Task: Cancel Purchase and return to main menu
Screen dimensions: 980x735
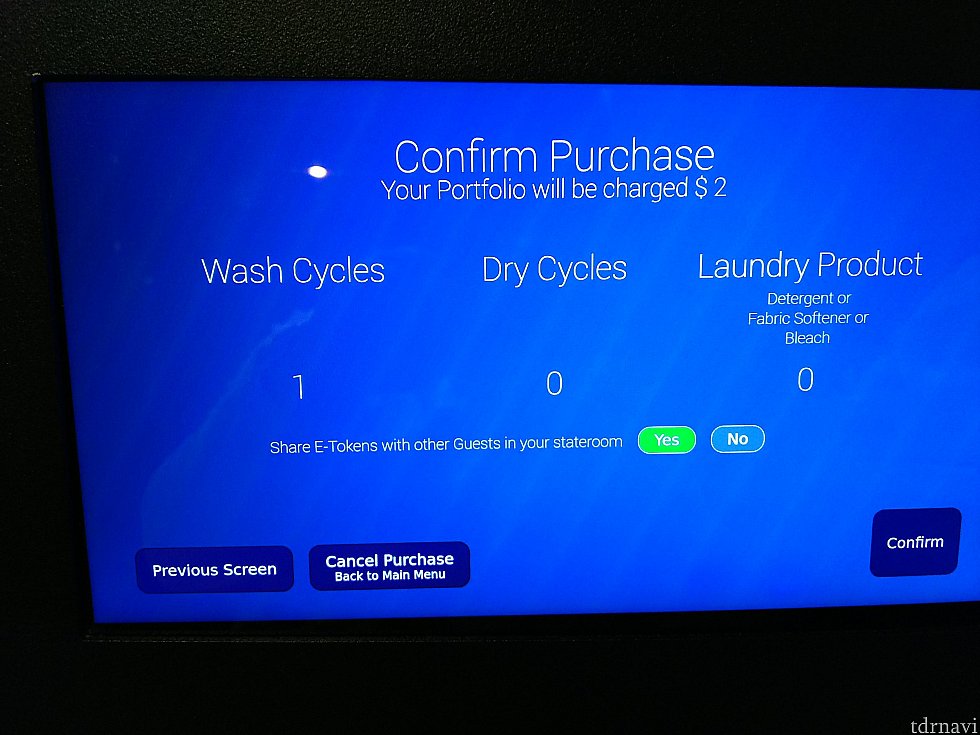Action: click(x=389, y=566)
